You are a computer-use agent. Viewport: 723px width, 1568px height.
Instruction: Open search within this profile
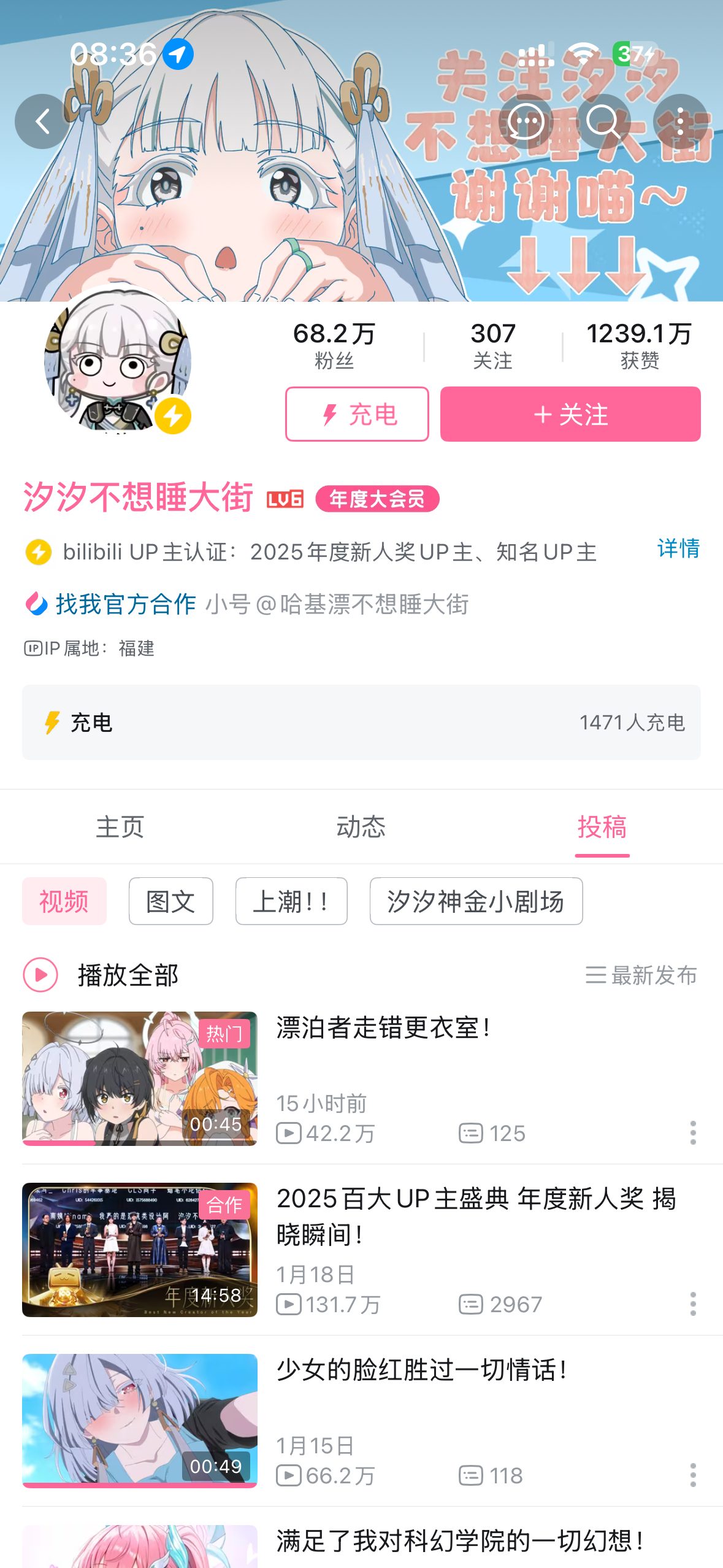pyautogui.click(x=603, y=121)
